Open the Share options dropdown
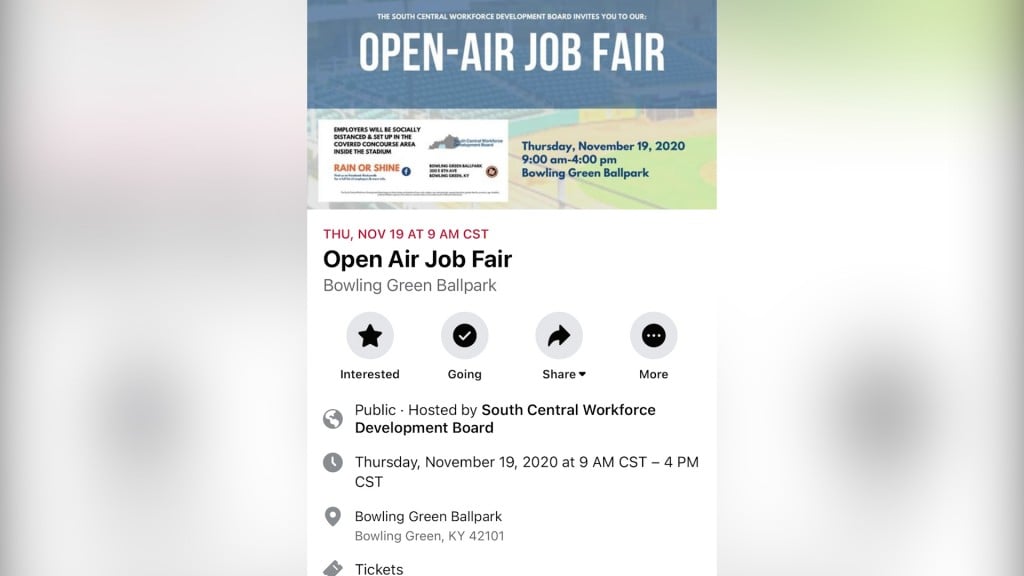The image size is (1024, 576). coord(559,336)
